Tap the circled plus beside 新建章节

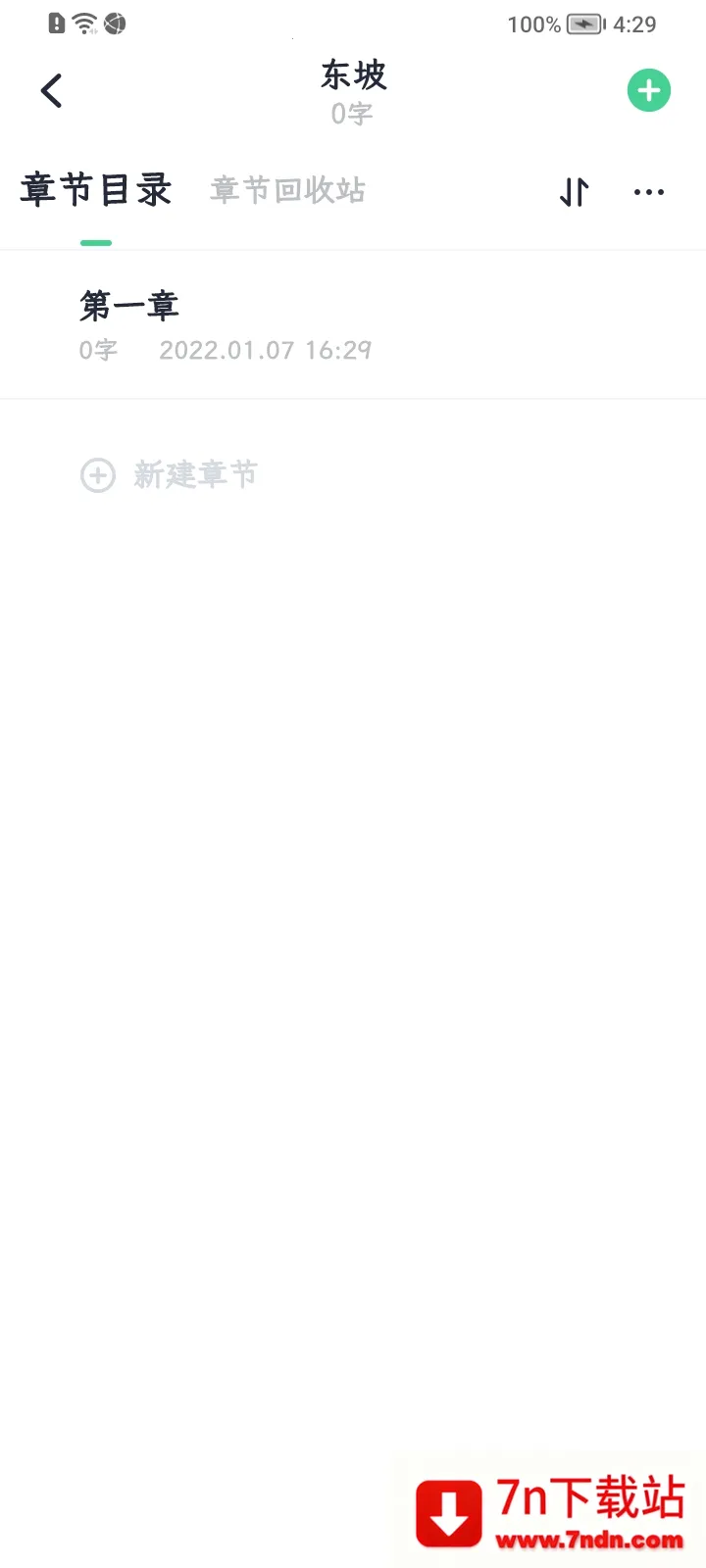(97, 475)
